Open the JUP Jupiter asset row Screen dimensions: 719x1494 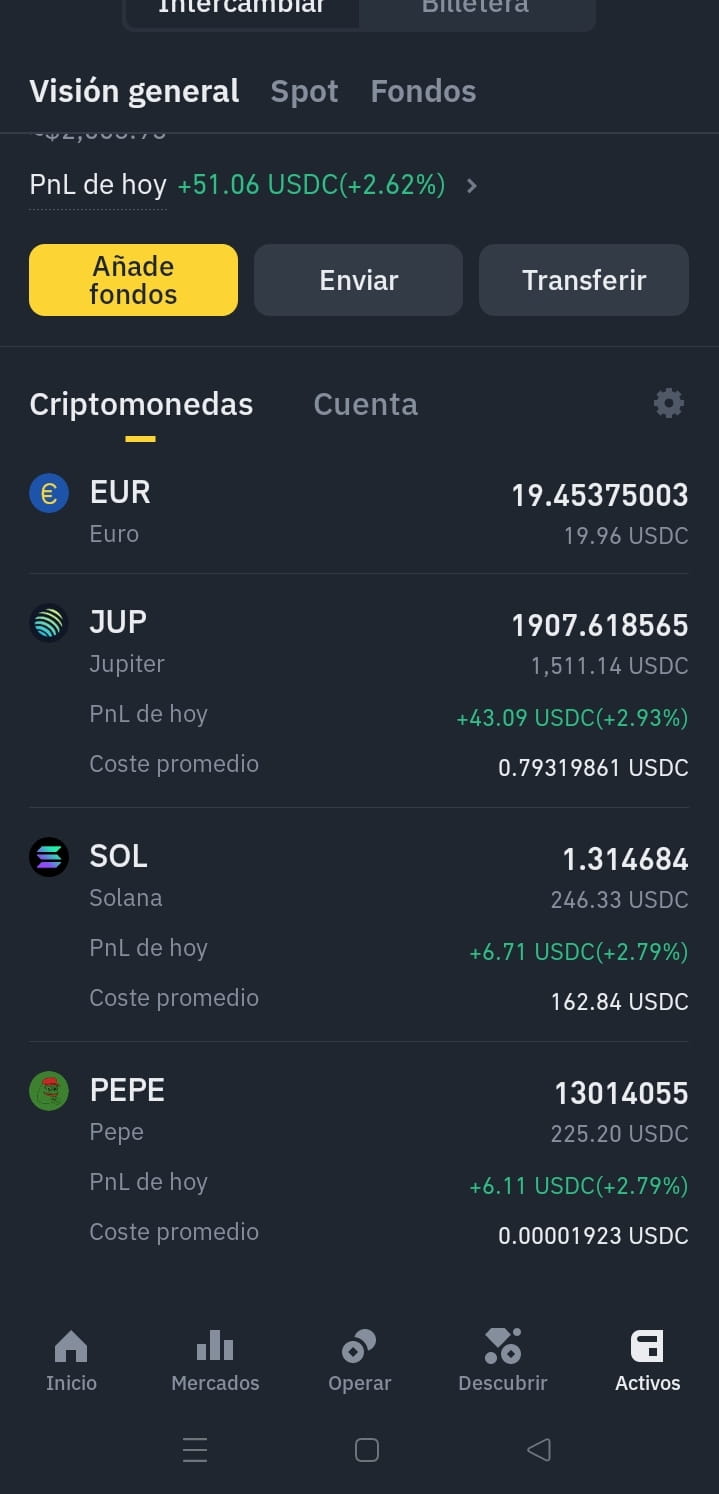coord(359,692)
